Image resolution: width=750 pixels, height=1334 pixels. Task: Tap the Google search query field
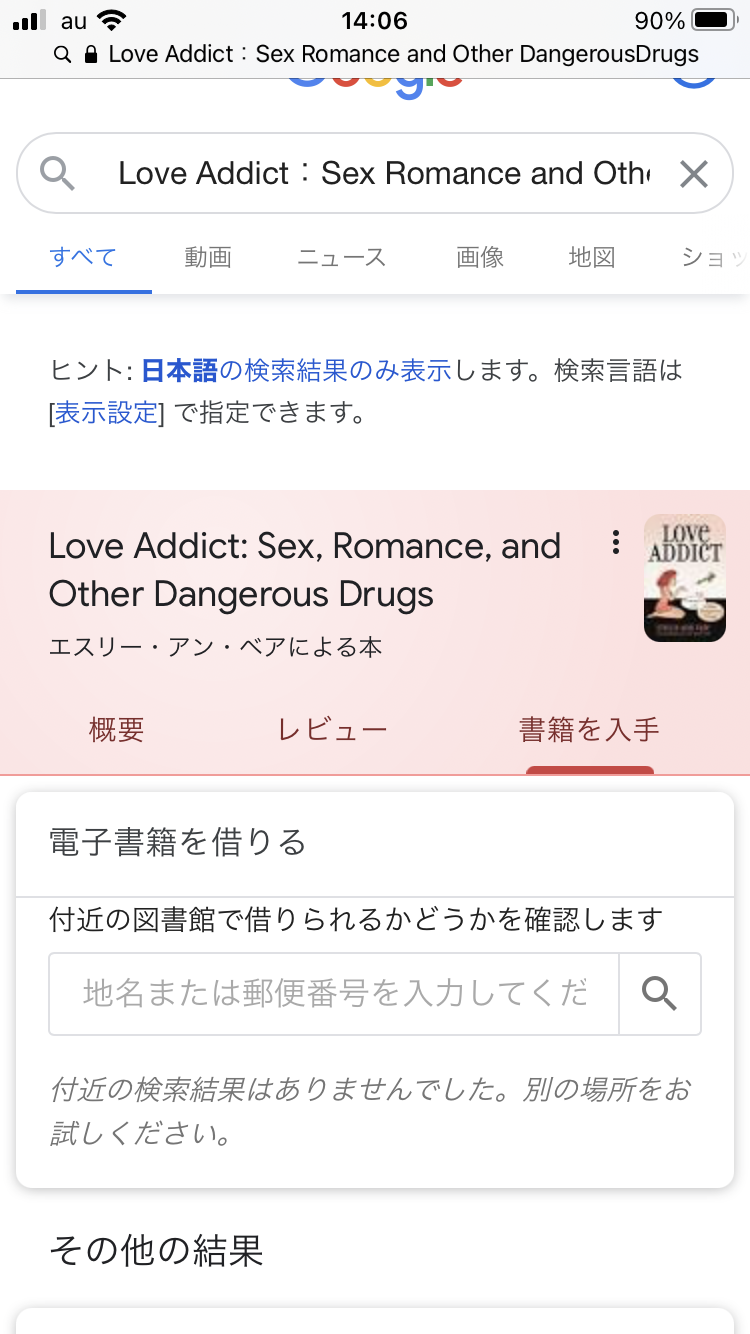[380, 174]
